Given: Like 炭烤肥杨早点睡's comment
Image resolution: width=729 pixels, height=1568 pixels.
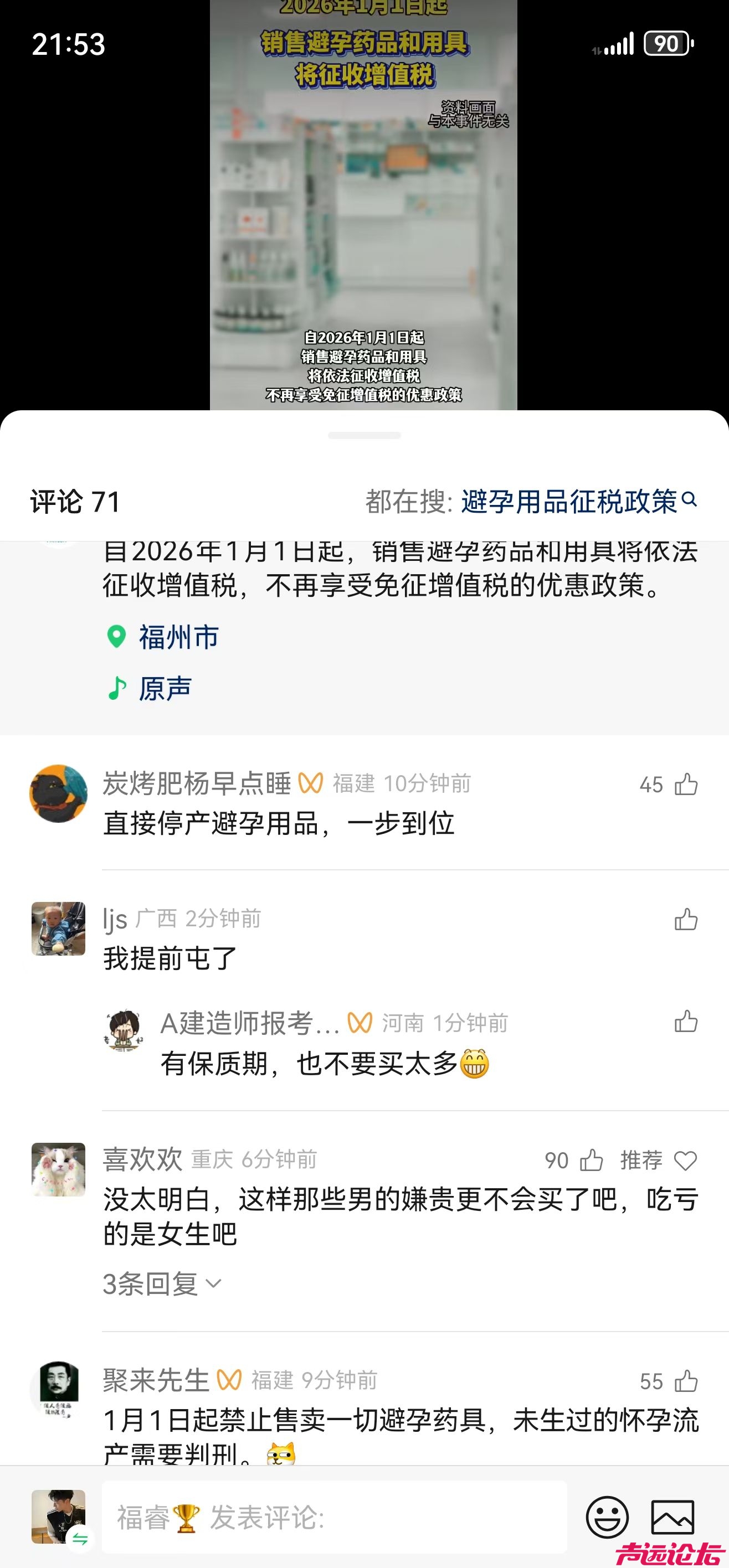Looking at the screenshot, I should (686, 785).
